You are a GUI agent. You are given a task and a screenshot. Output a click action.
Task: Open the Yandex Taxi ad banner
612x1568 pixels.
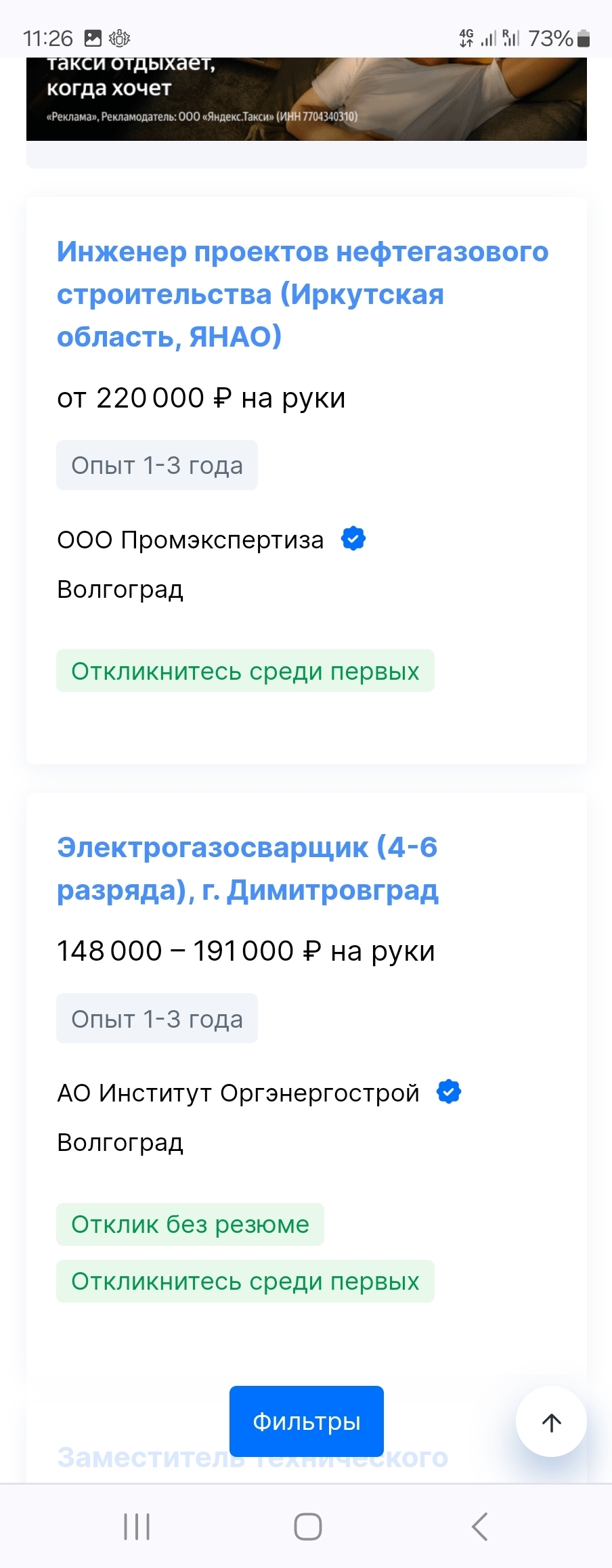pyautogui.click(x=306, y=99)
